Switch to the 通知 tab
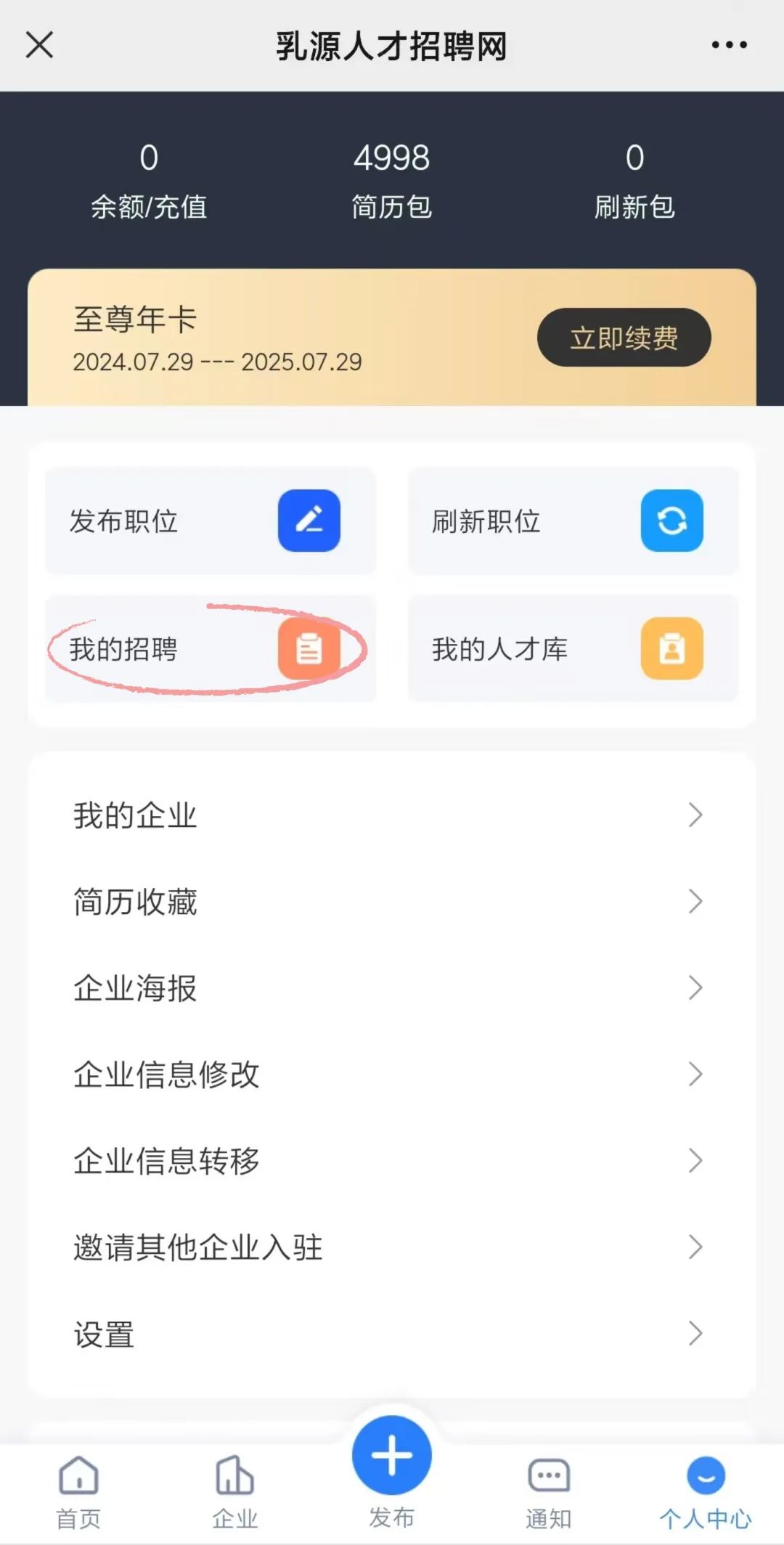This screenshot has width=784, height=1545. pyautogui.click(x=549, y=1492)
